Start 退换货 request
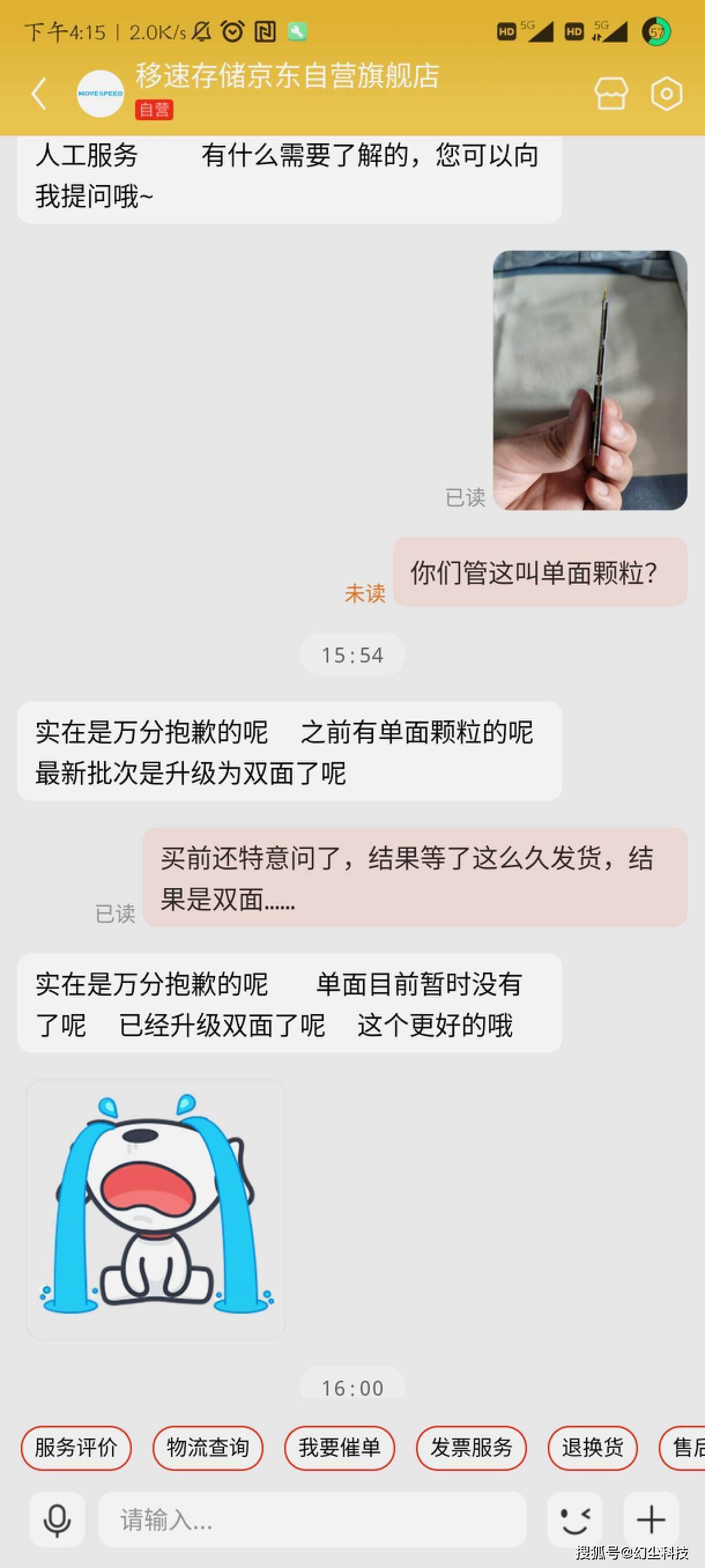Viewport: 705px width, 1568px height. (592, 1448)
